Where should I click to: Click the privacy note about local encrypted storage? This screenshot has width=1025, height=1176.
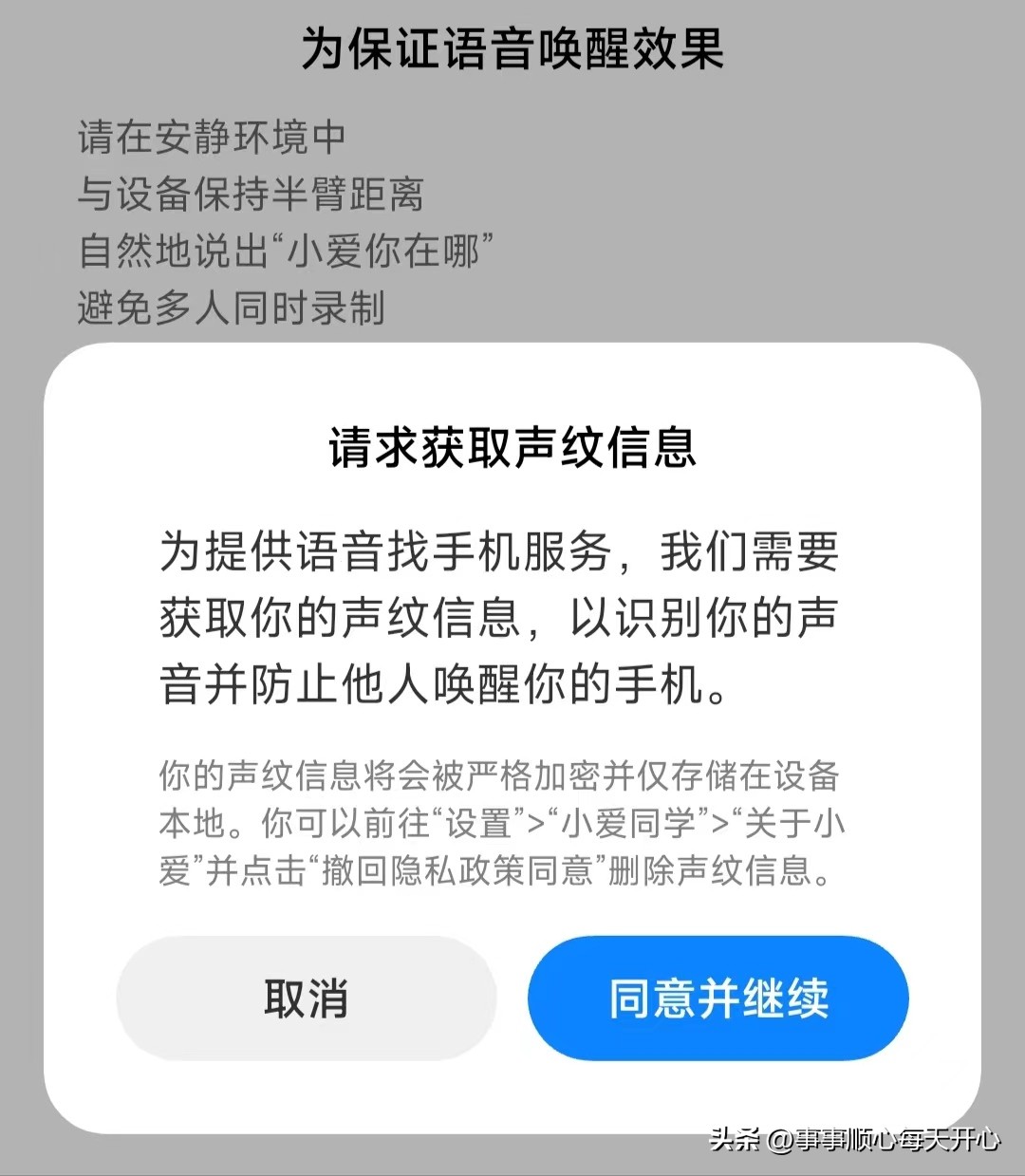[x=497, y=824]
